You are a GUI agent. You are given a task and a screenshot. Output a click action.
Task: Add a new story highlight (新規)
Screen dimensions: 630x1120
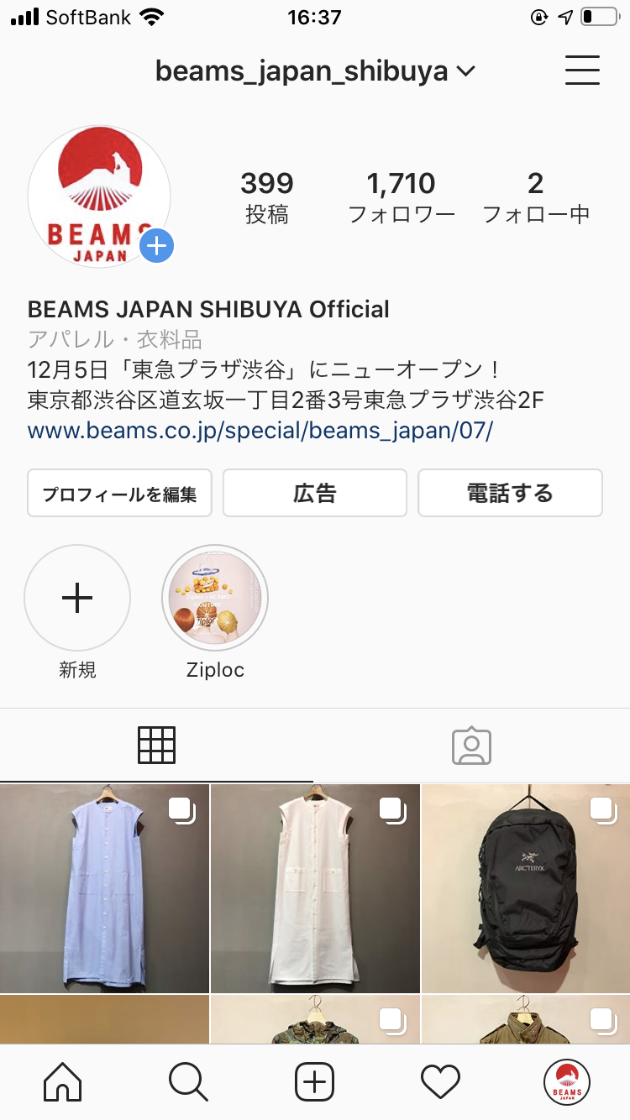[x=77, y=598]
